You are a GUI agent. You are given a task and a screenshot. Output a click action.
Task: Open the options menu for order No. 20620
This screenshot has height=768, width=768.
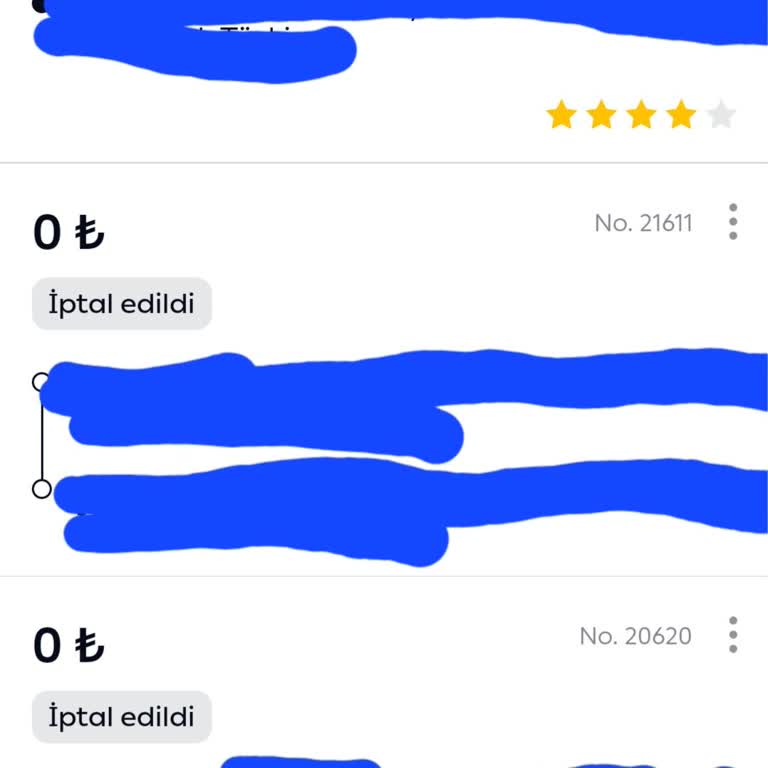[x=733, y=635]
